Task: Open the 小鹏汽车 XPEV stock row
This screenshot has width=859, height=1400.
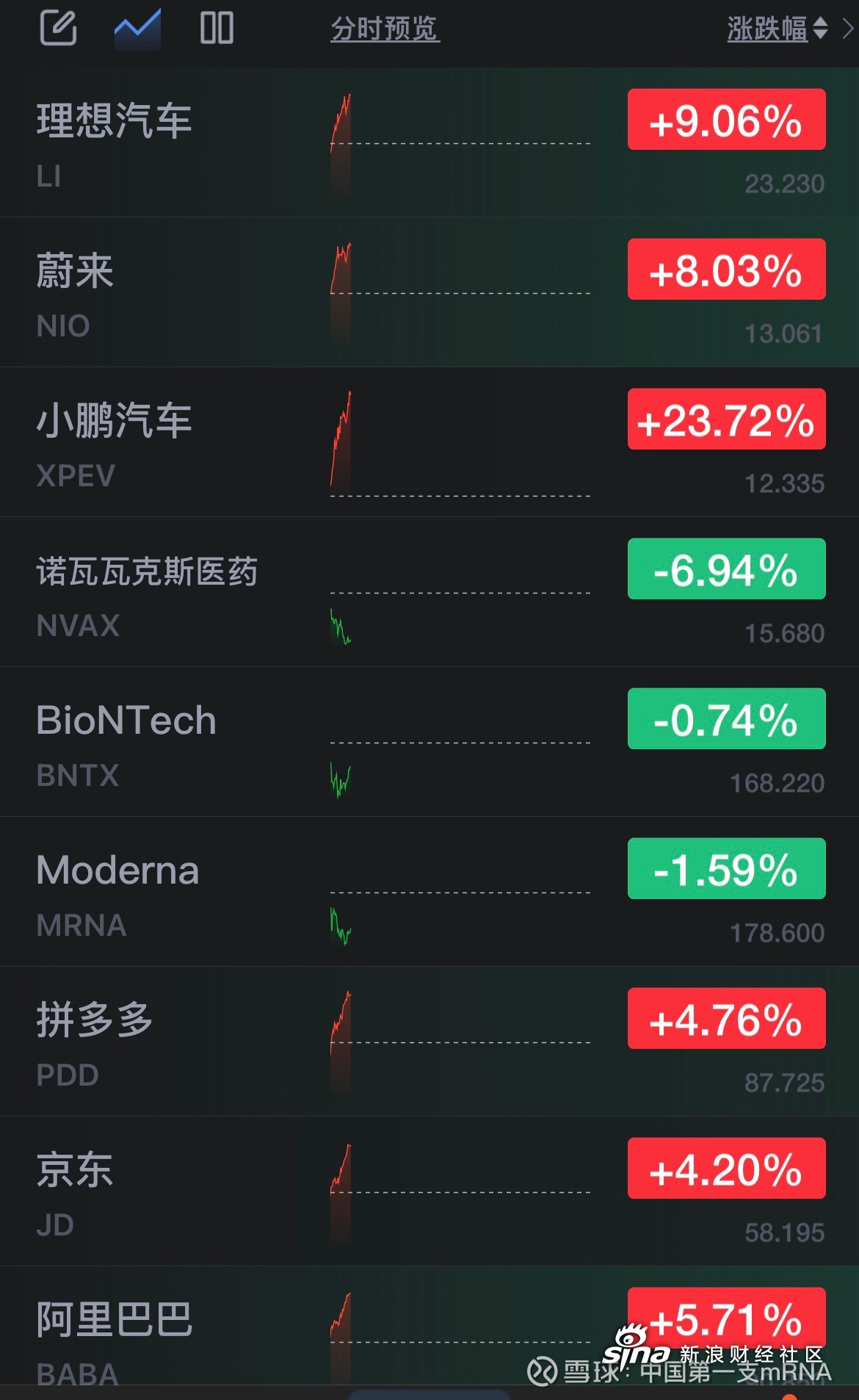Action: pyautogui.click(x=429, y=442)
